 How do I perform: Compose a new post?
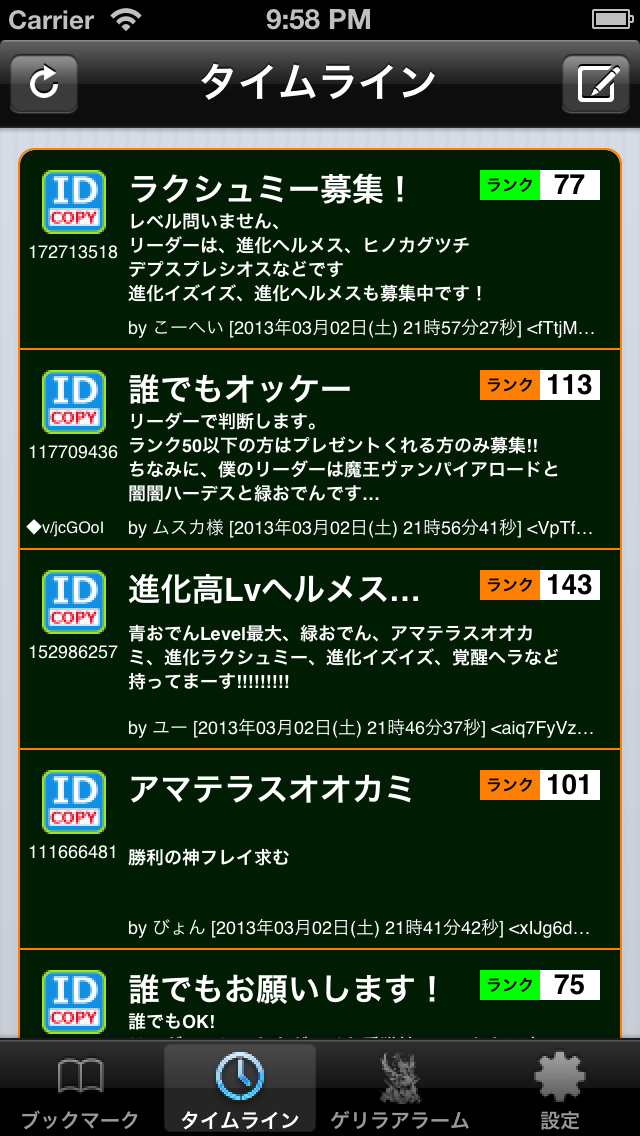tap(596, 84)
